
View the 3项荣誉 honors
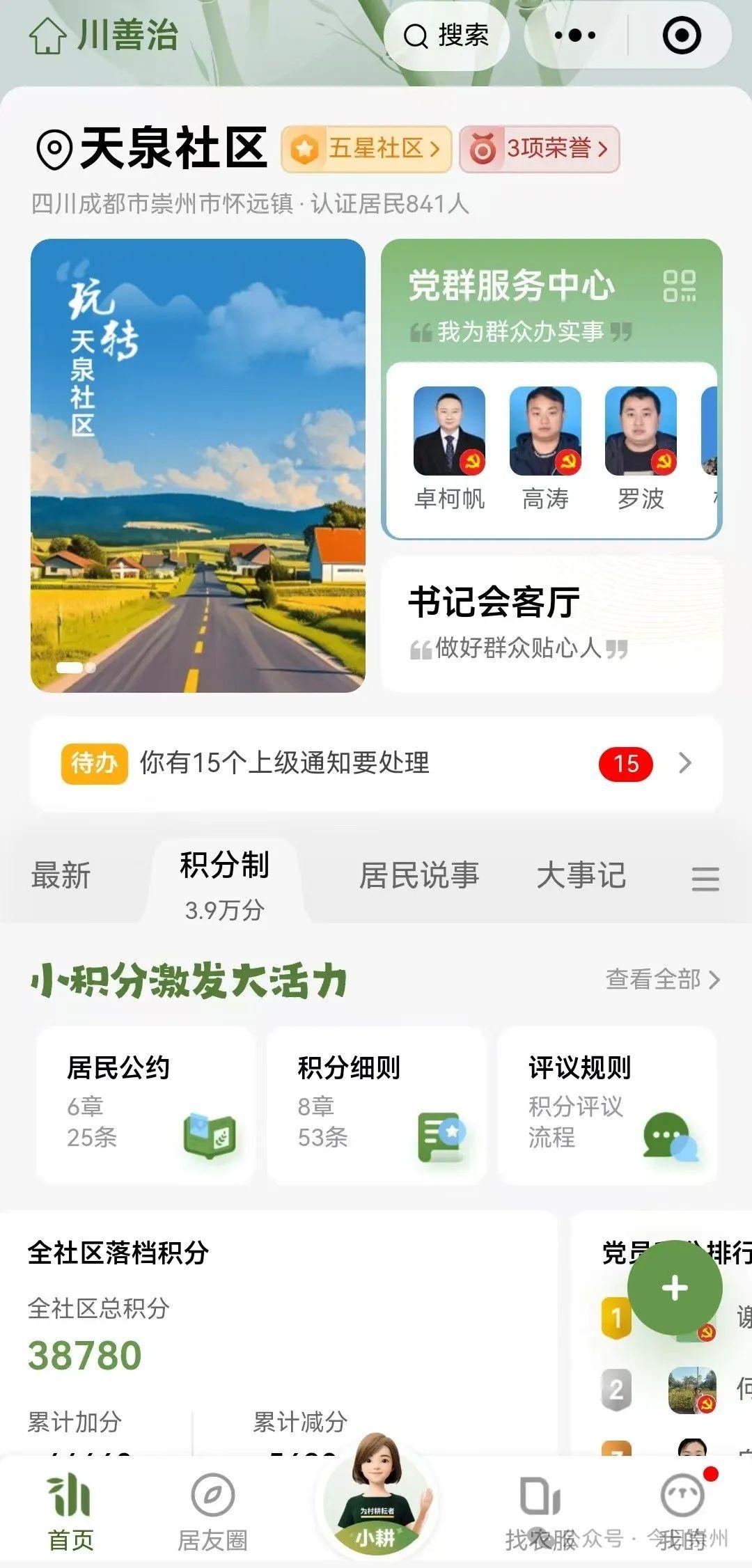tap(539, 148)
